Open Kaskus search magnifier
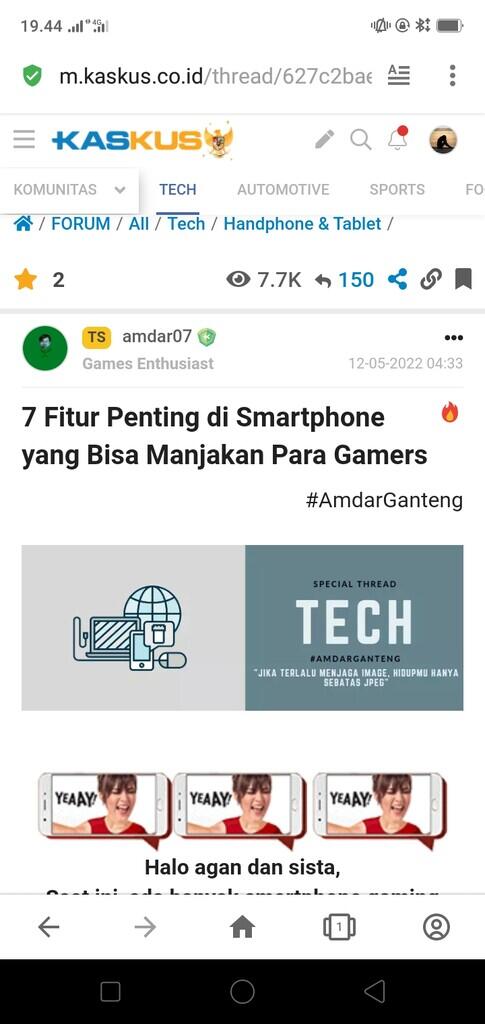This screenshot has width=485, height=1024. pos(360,139)
